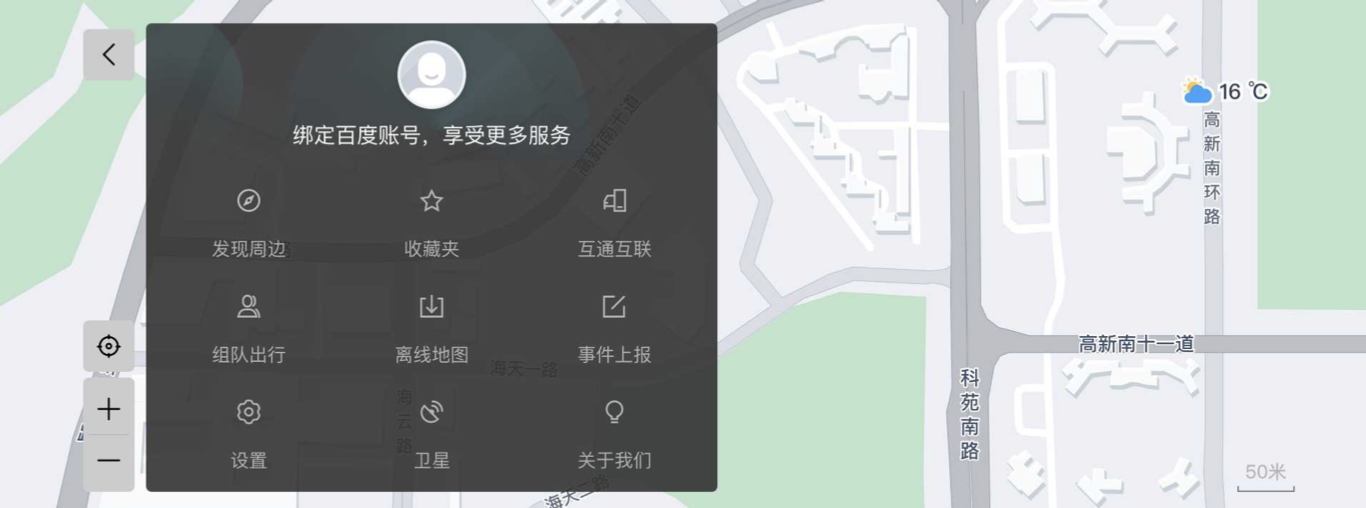This screenshot has height=508, width=1366.
Task: Zoom out with the minus button
Action: coord(108,461)
